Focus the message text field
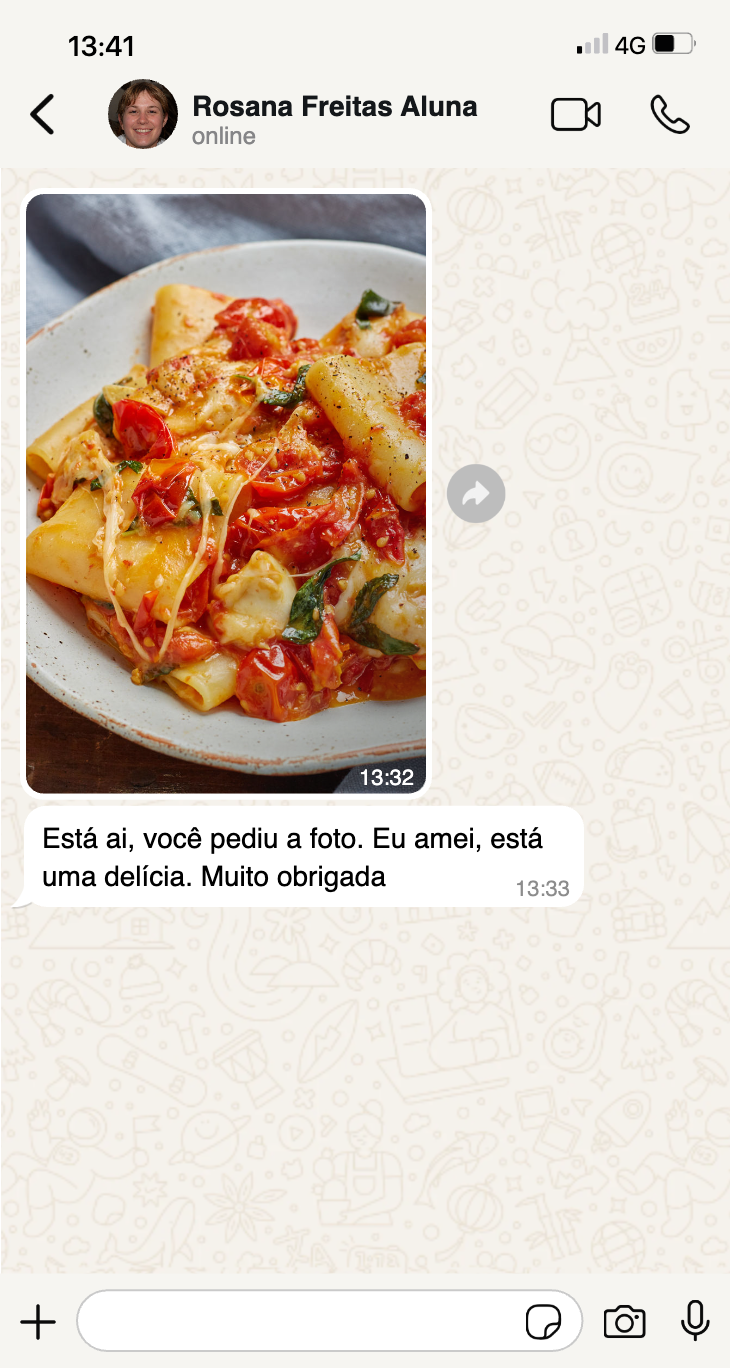Screen dimensions: 730x1368 [300, 1322]
